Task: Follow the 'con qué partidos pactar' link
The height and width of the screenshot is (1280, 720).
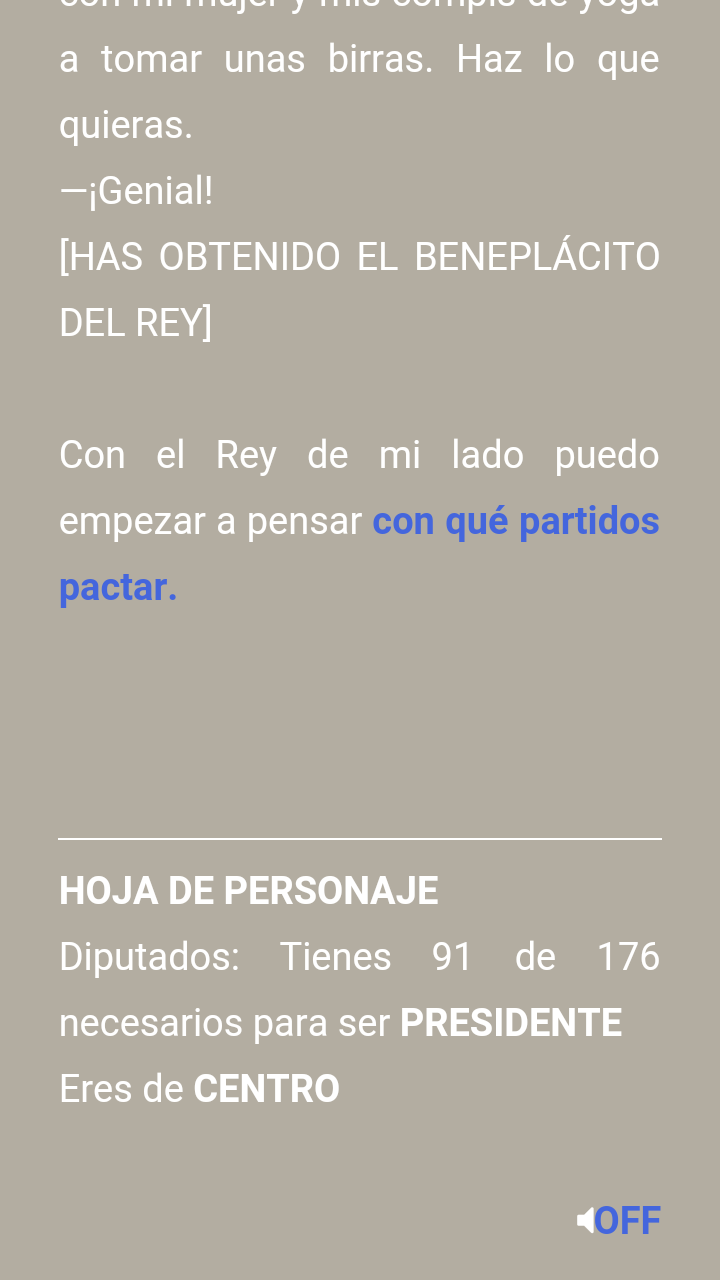Action: click(515, 521)
